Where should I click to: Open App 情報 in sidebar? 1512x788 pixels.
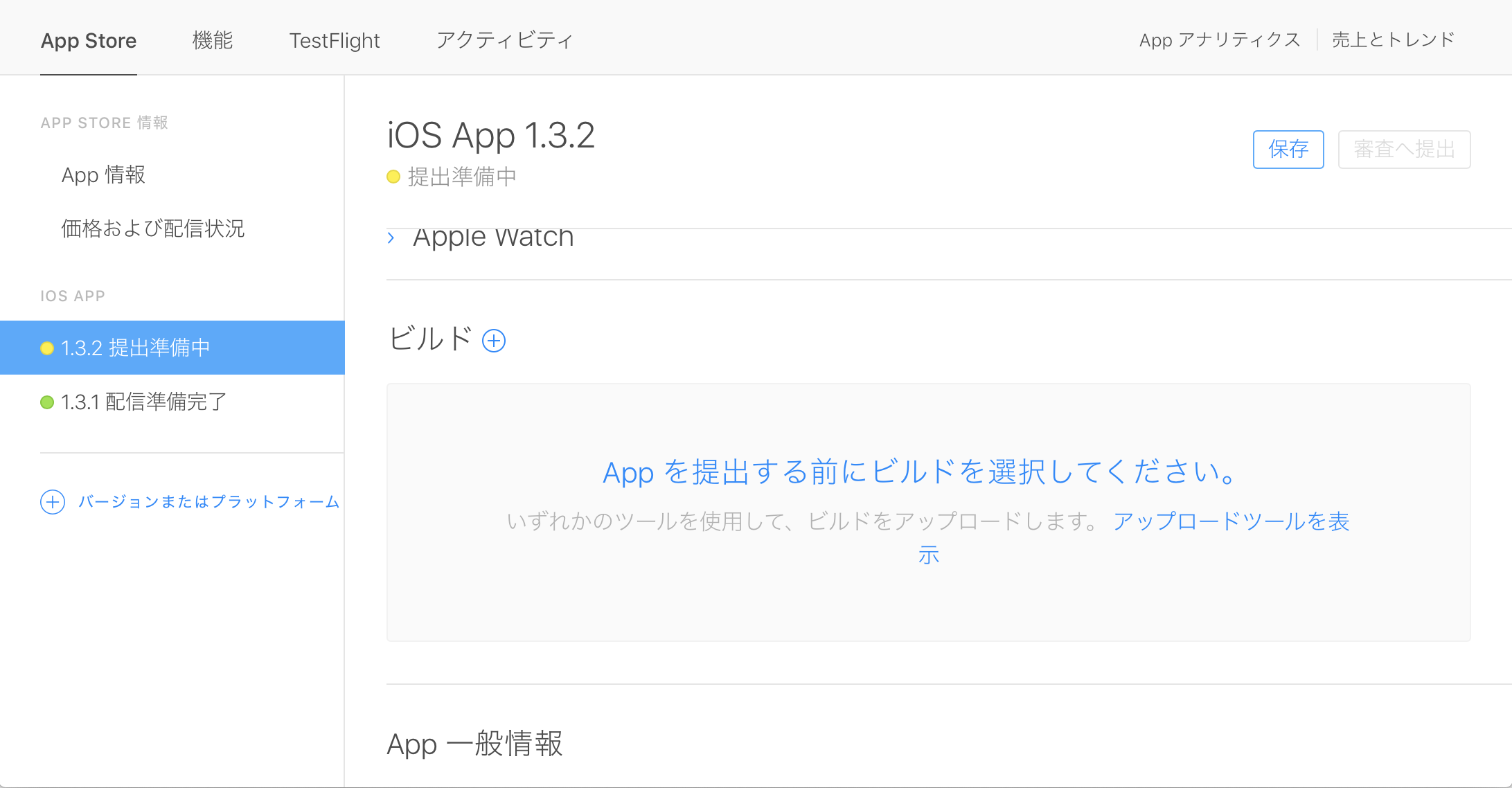coord(103,175)
